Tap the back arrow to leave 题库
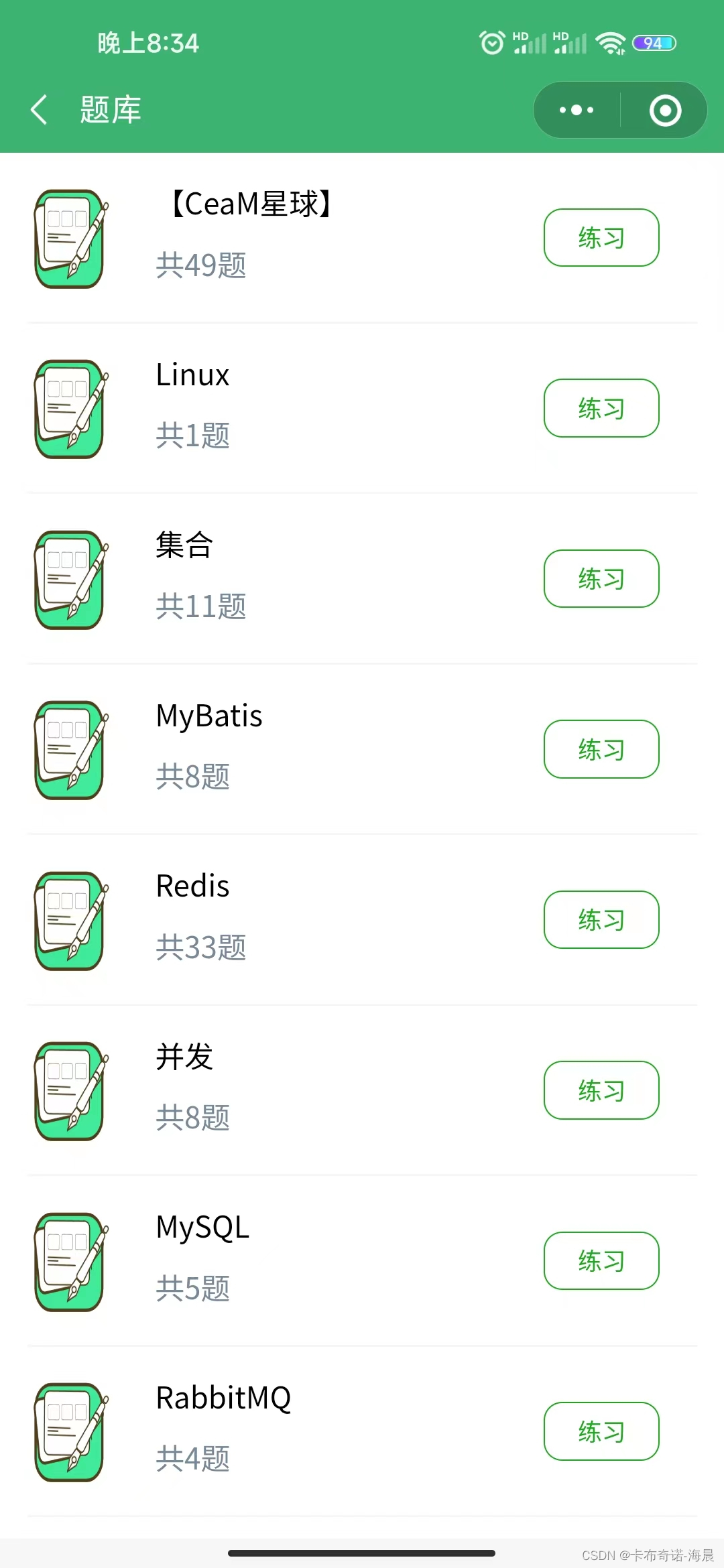Screen dimensions: 724x1568 [38, 110]
